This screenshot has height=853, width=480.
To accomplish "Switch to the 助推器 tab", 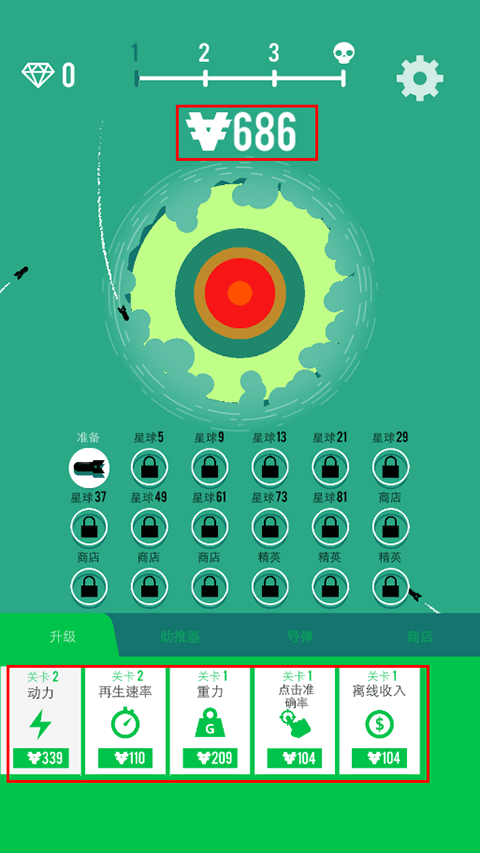I will pyautogui.click(x=180, y=636).
